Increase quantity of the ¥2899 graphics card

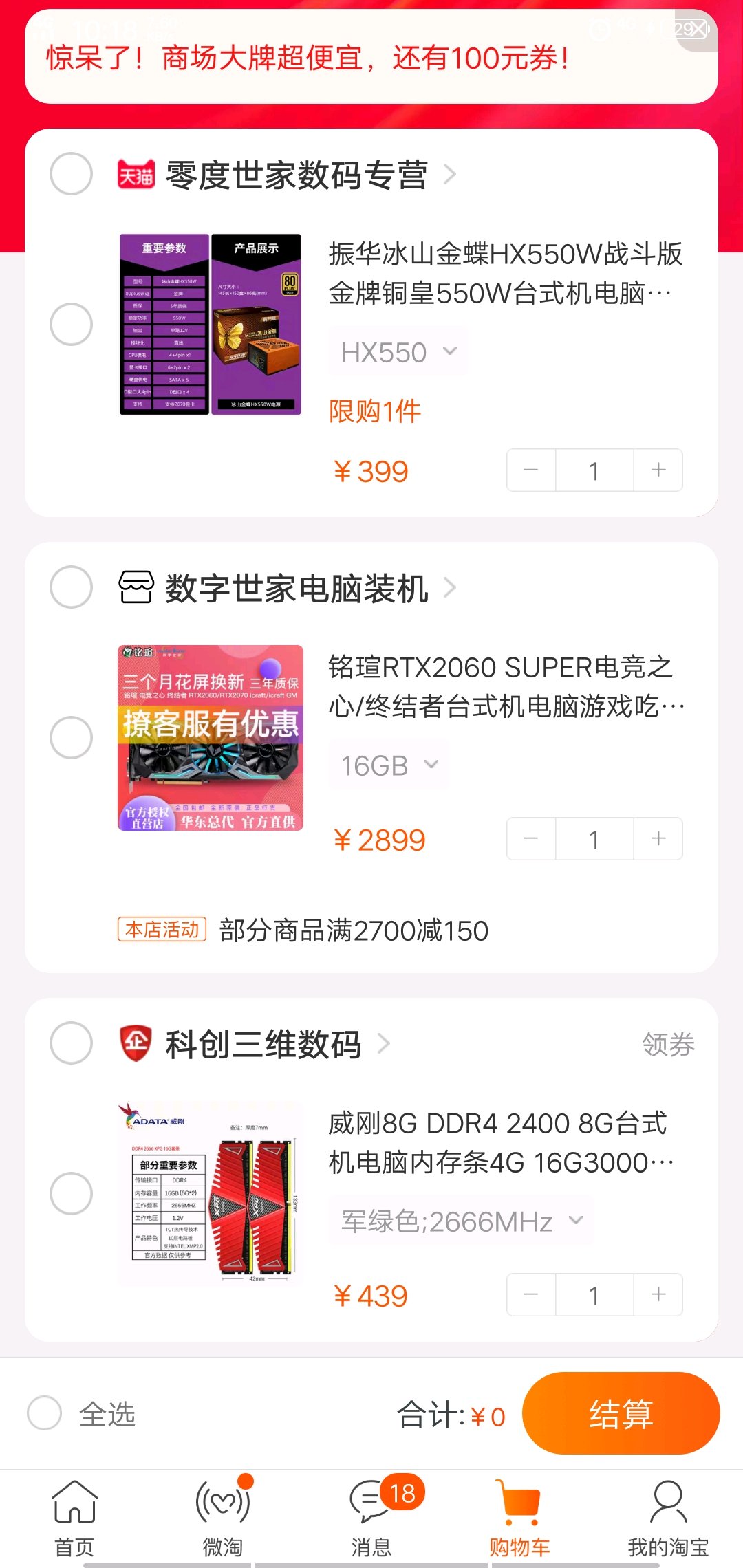(658, 838)
